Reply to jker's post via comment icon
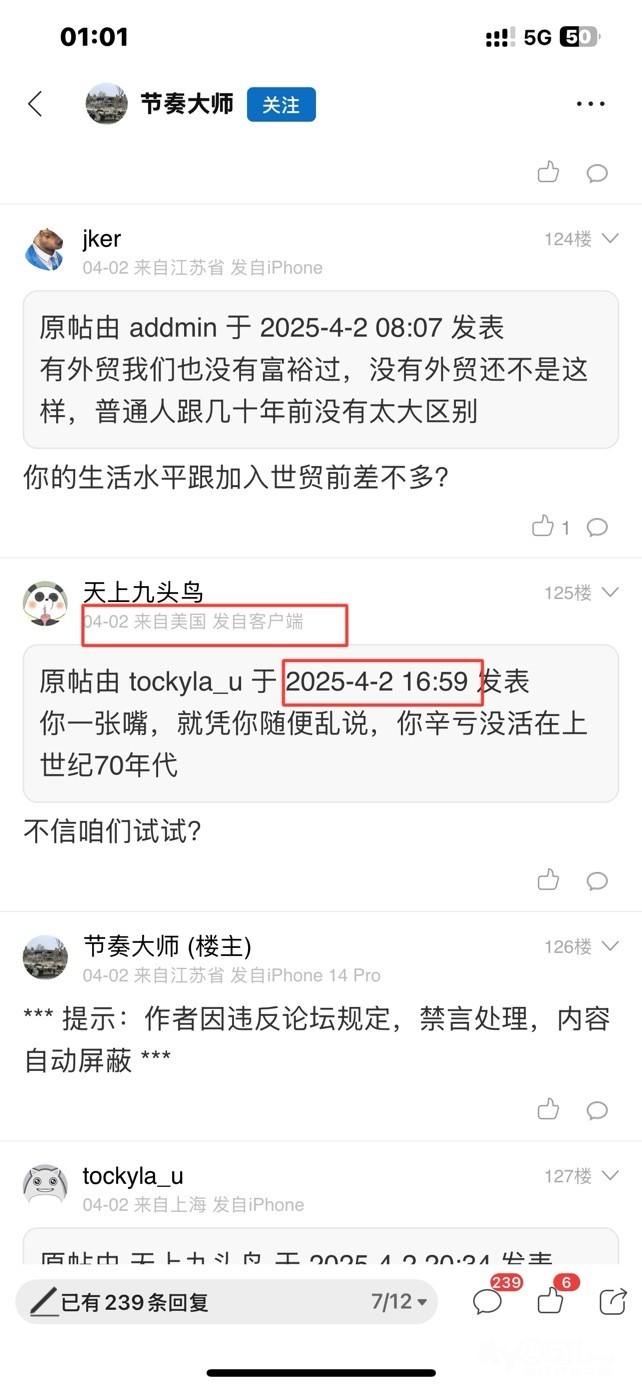Image resolution: width=642 pixels, height=1389 pixels. point(597,527)
